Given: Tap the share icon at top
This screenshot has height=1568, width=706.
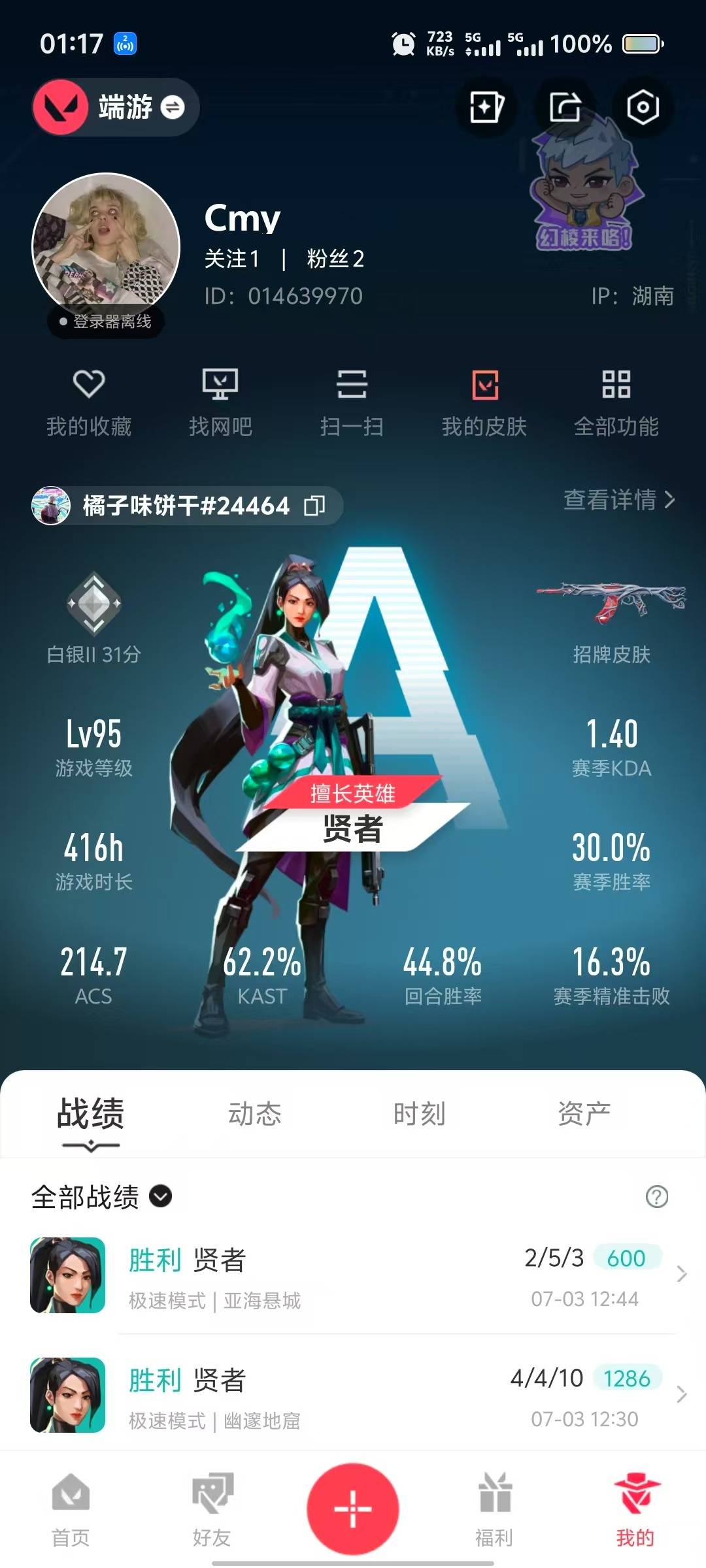Looking at the screenshot, I should coord(565,107).
